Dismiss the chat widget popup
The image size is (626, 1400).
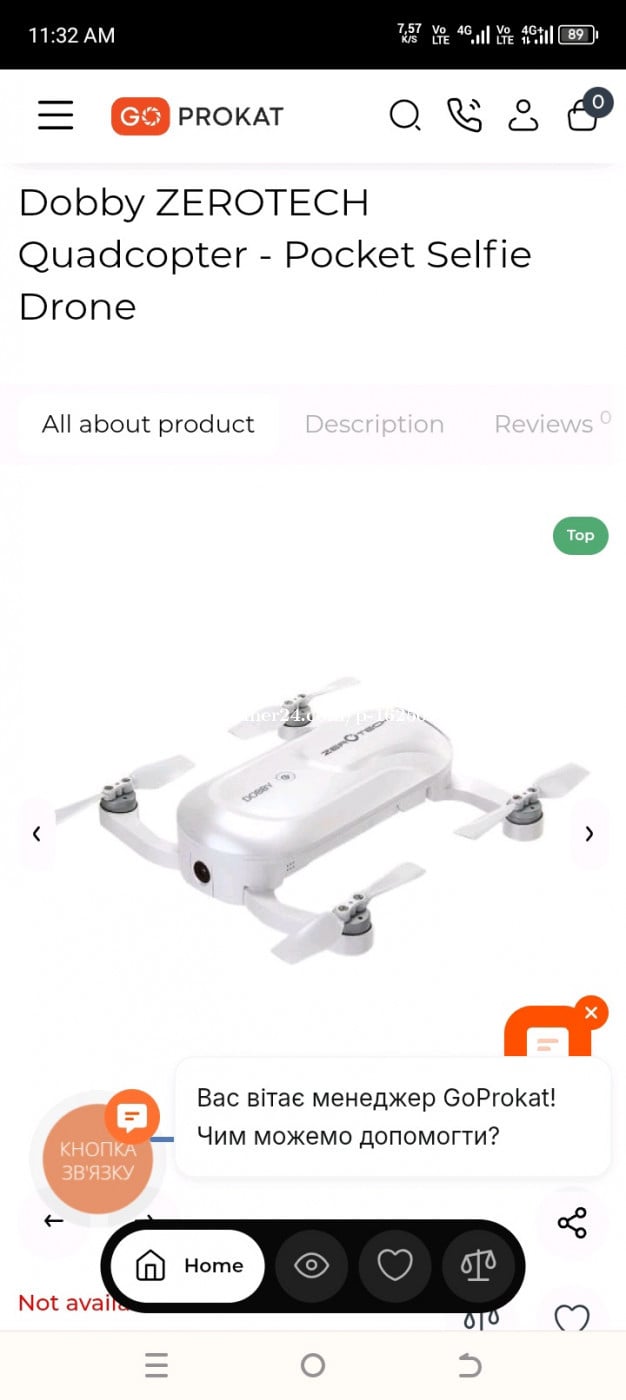tap(591, 1013)
